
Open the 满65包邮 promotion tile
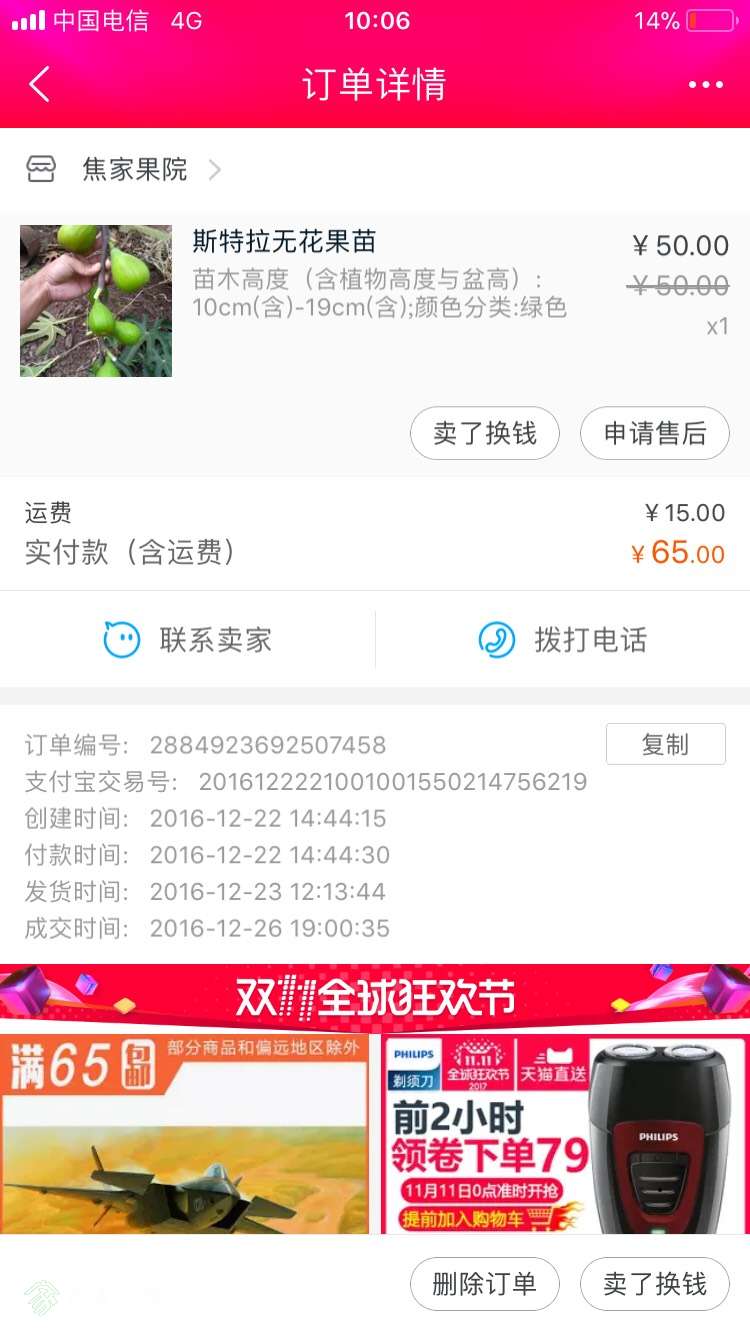[185, 1133]
